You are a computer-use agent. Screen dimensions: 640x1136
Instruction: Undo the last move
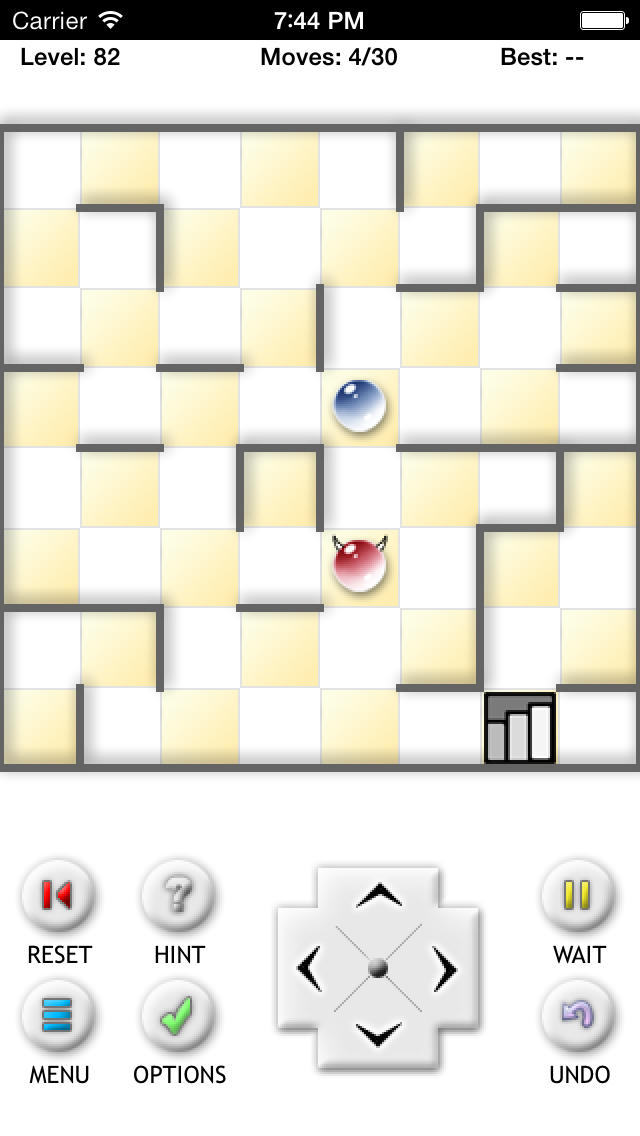[579, 1017]
